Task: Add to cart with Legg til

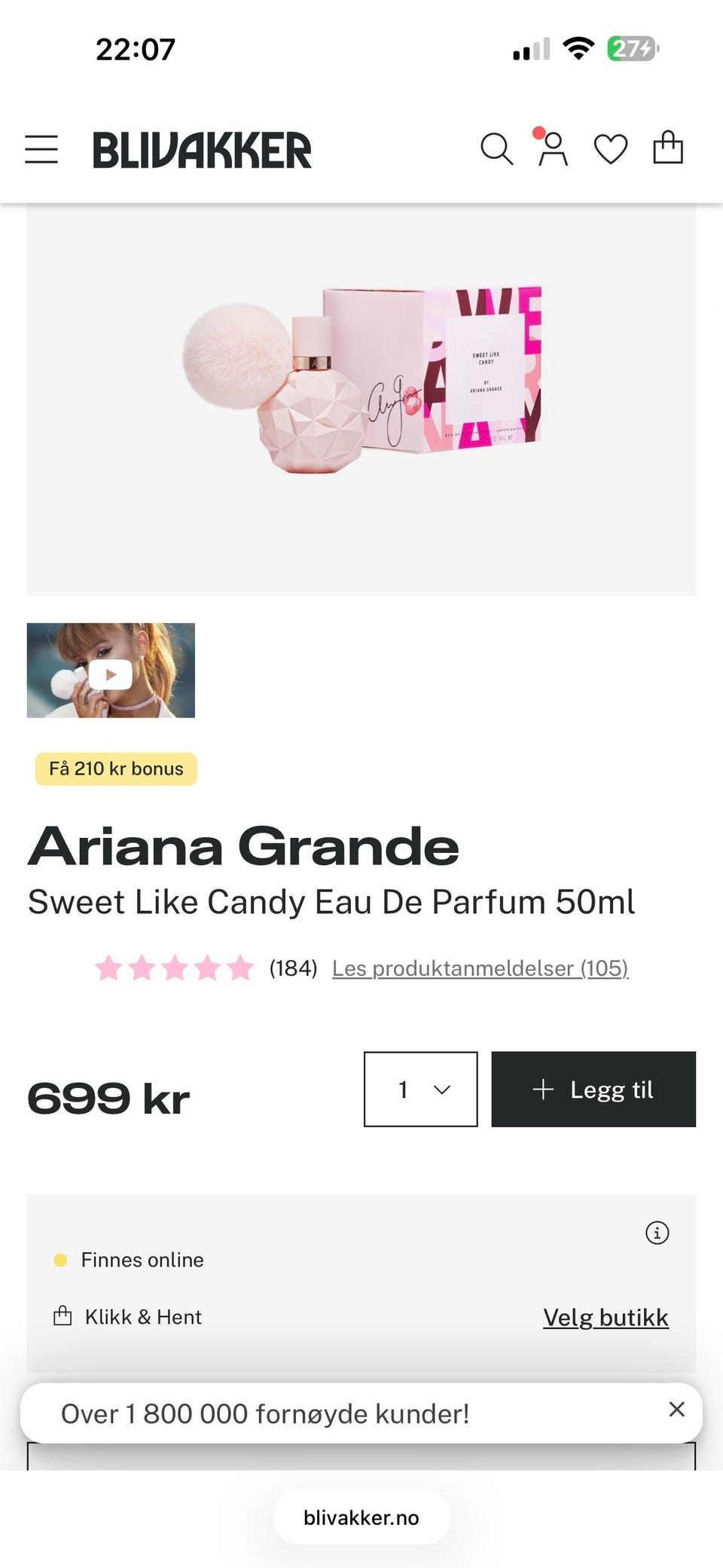Action: click(593, 1090)
